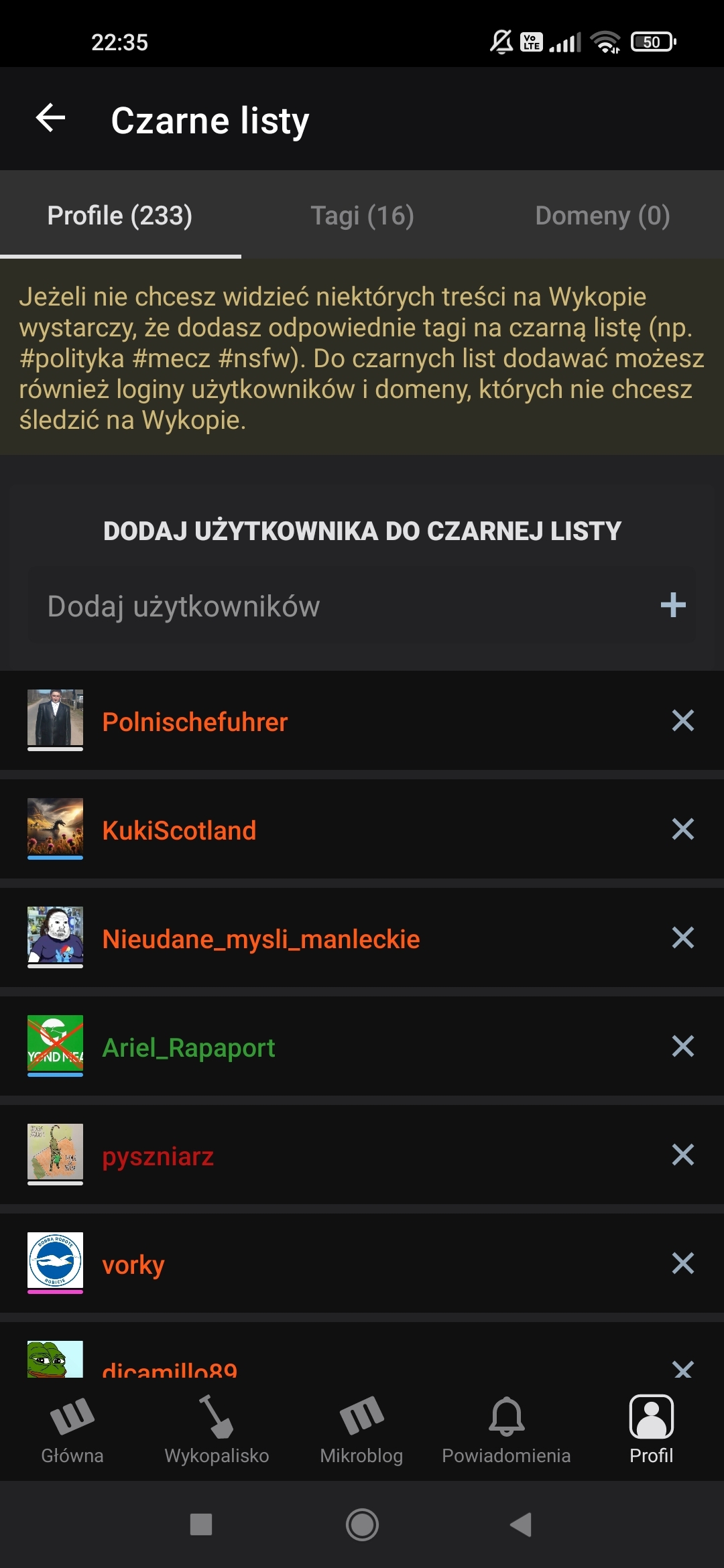Go back from Czarne listy
The height and width of the screenshot is (1568, 724).
51,119
